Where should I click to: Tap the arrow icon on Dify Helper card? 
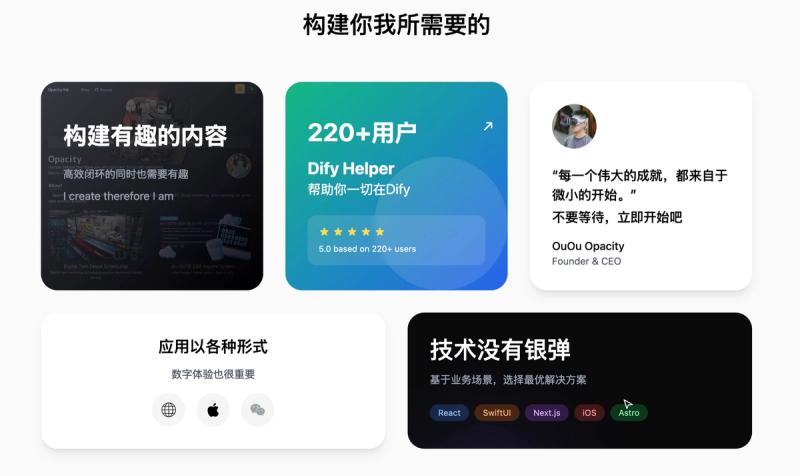tap(488, 126)
